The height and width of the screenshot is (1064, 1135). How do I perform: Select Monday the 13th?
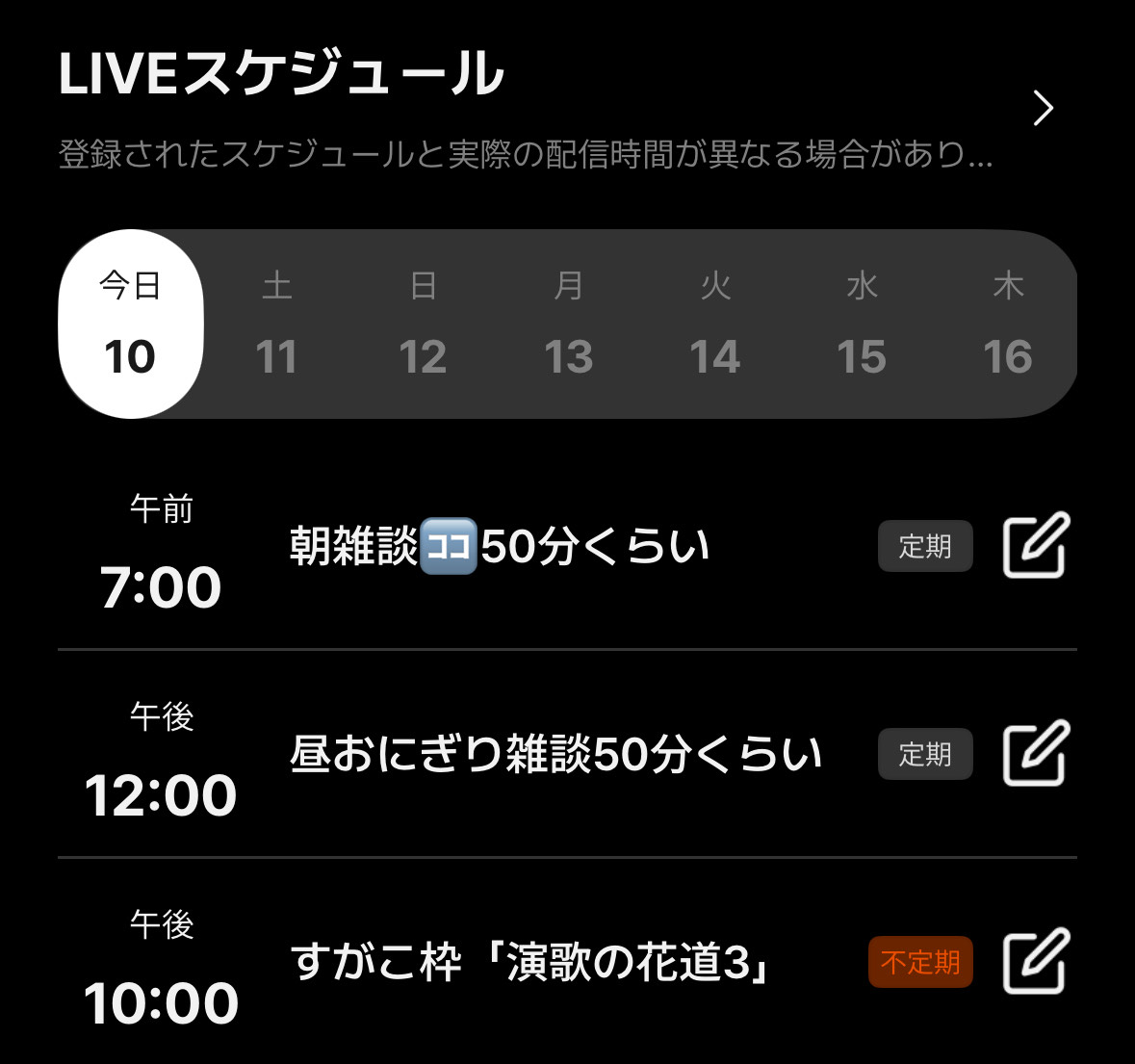(x=569, y=324)
